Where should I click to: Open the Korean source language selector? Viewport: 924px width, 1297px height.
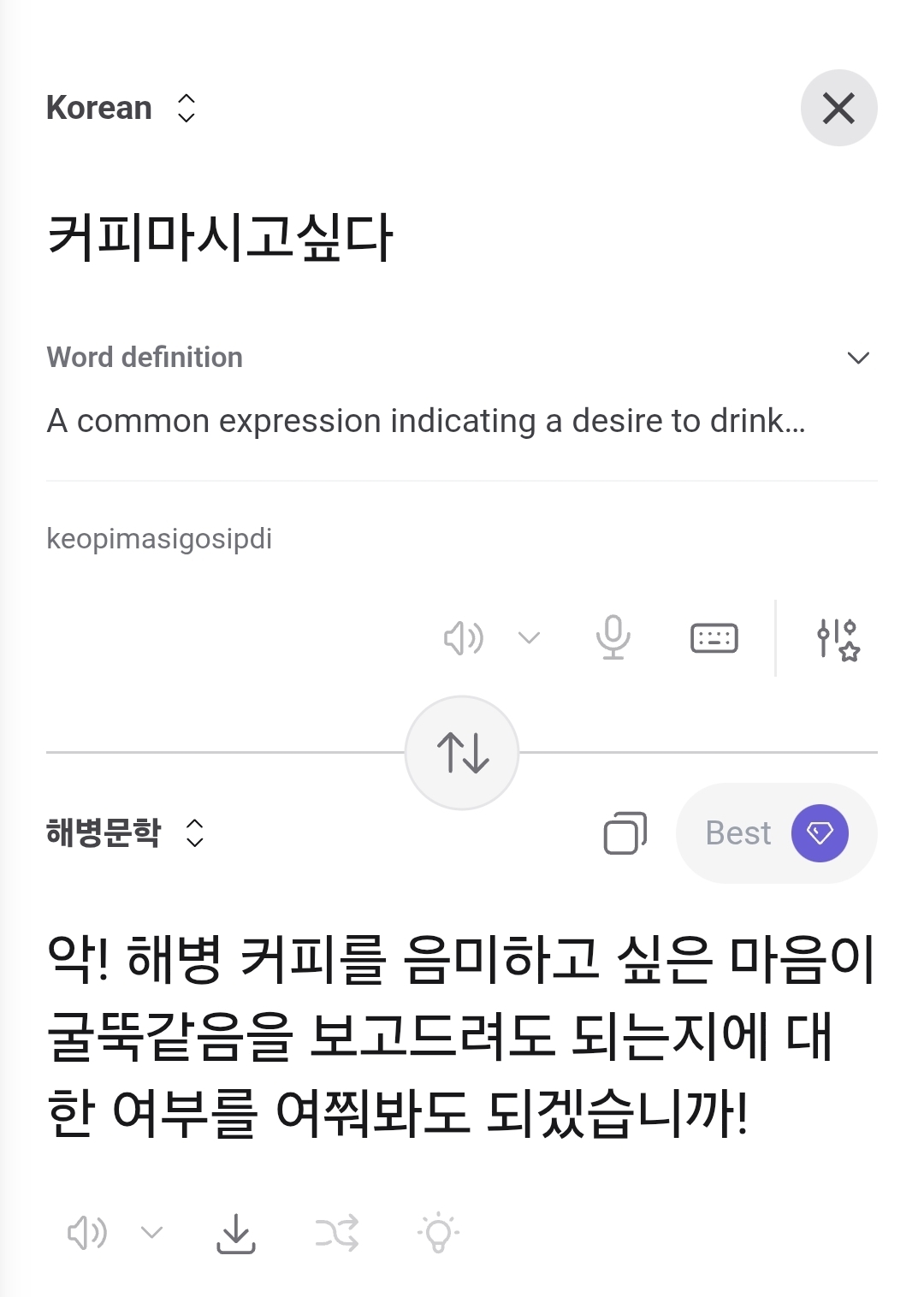pyautogui.click(x=121, y=109)
